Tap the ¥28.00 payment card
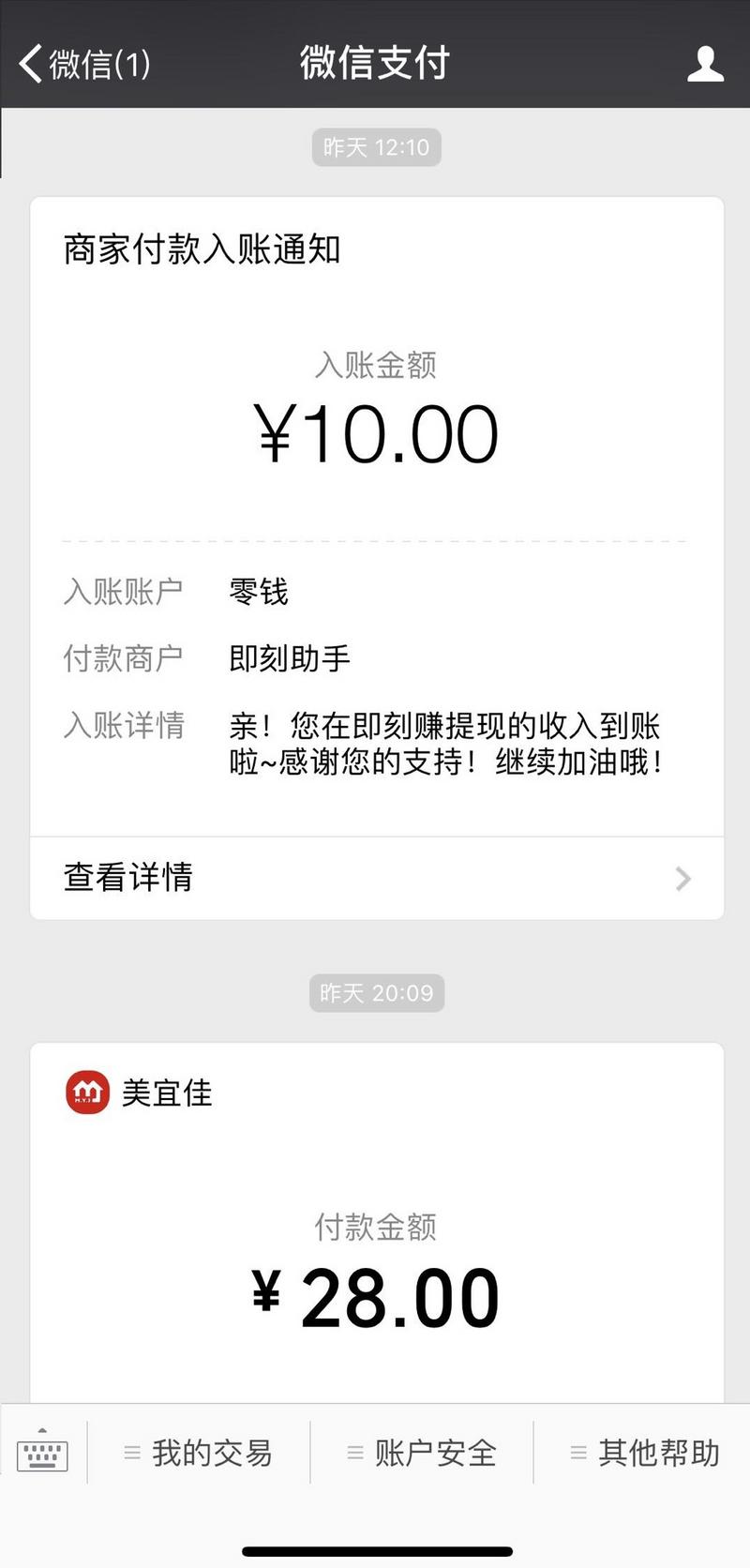This screenshot has height=1568, width=750. (x=375, y=1219)
